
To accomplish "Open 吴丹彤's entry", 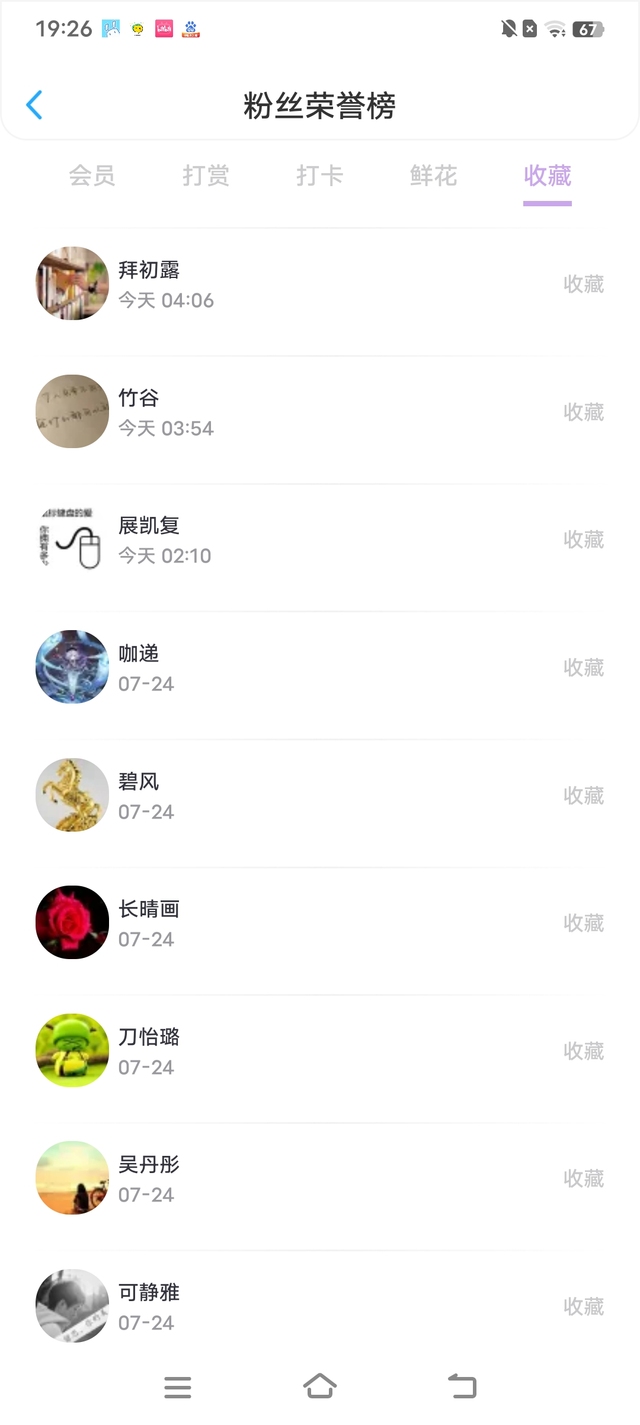I will pyautogui.click(x=320, y=1179).
